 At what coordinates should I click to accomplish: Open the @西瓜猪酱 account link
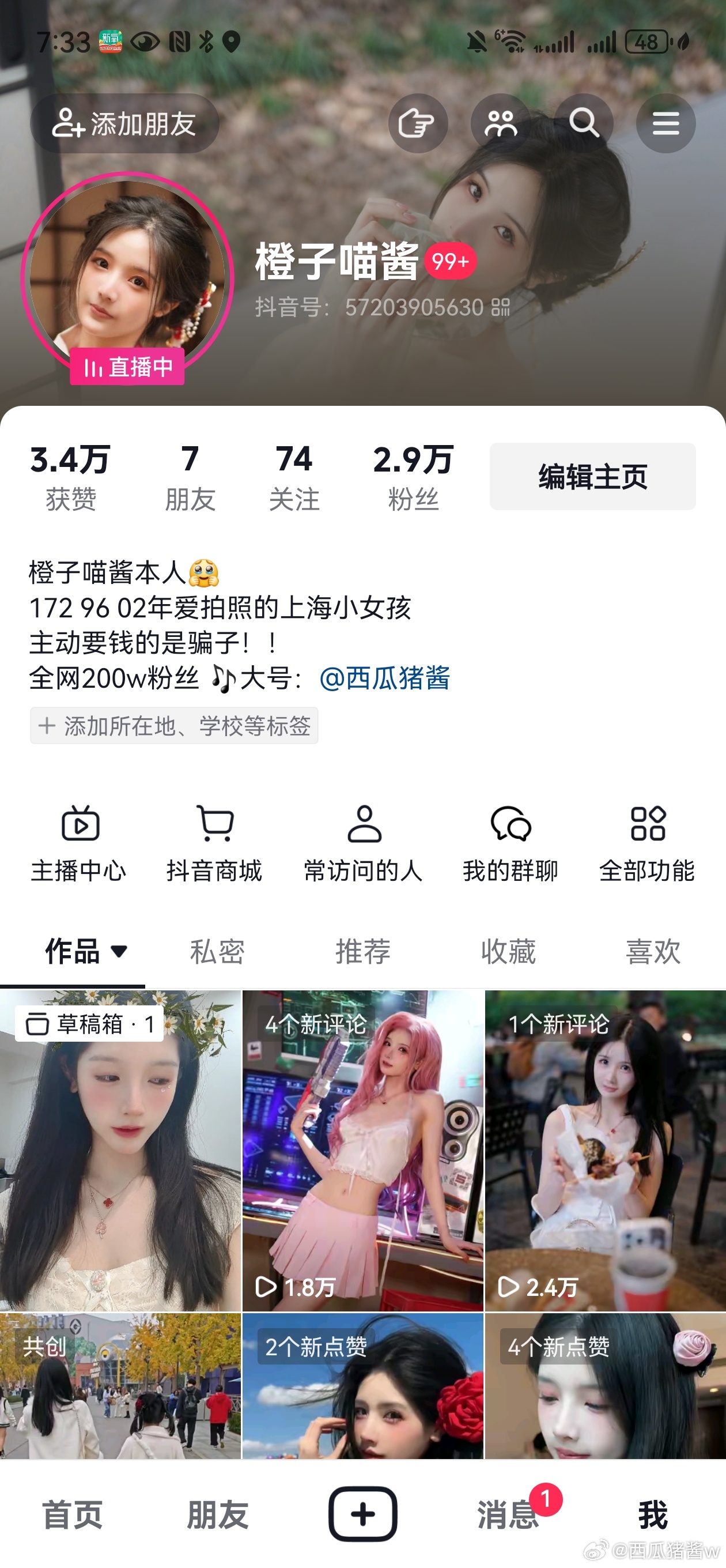click(384, 677)
